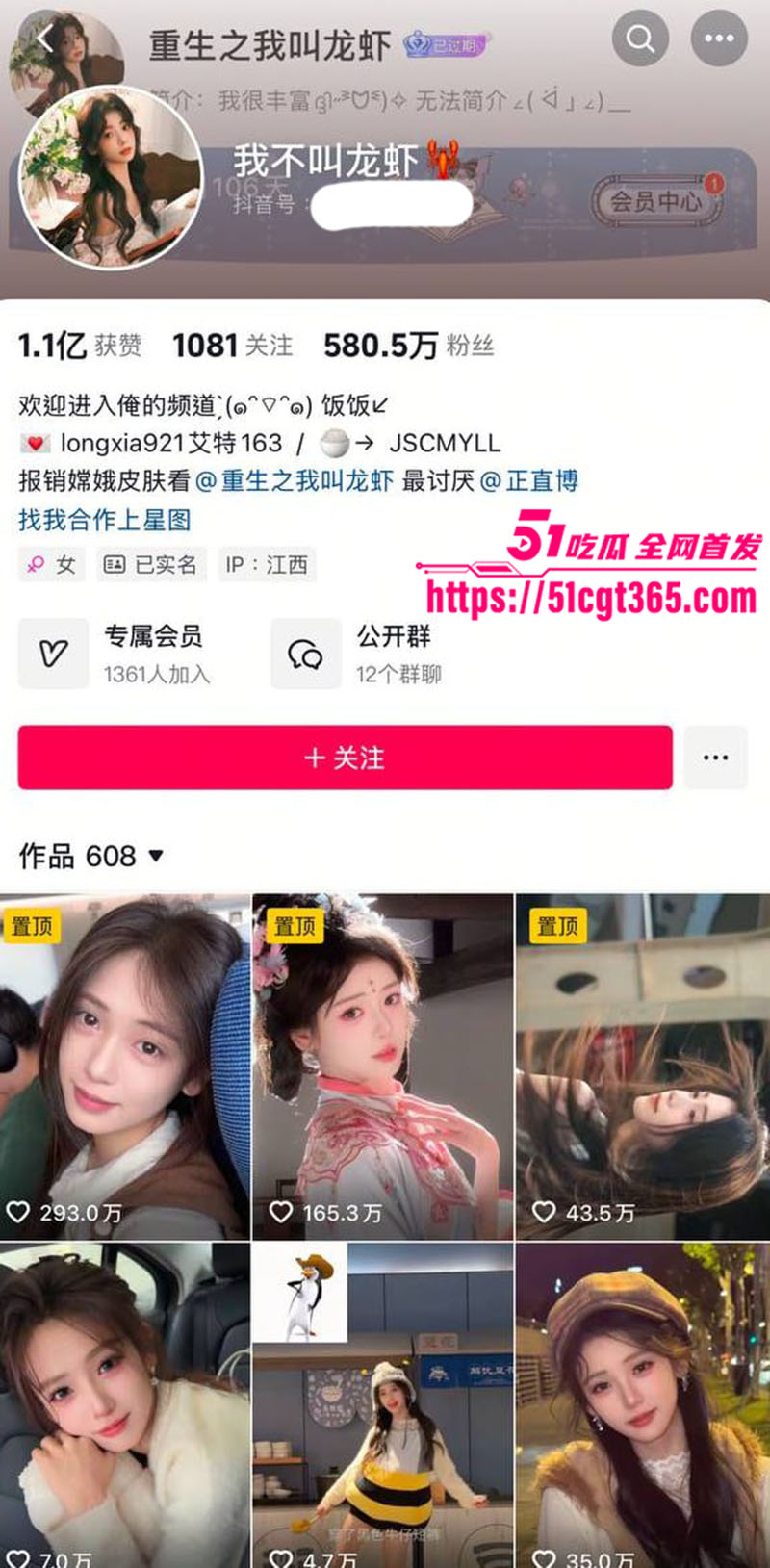Image resolution: width=770 pixels, height=1568 pixels.
Task: Open the 580.5万 粉丝 followers list
Action: (x=408, y=346)
